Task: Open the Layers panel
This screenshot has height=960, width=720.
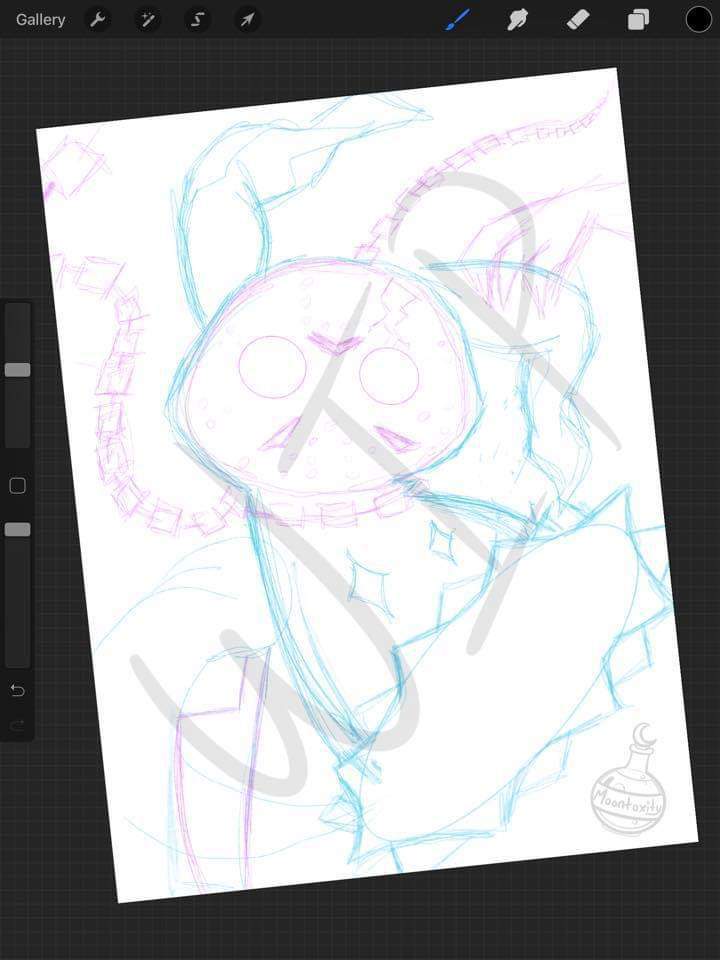Action: tap(638, 19)
